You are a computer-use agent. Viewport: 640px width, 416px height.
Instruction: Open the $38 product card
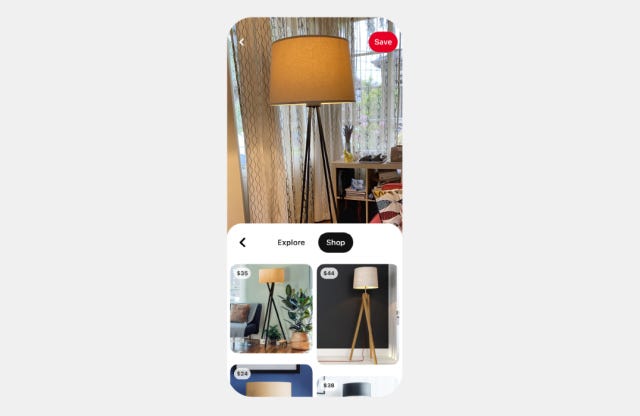tap(357, 386)
